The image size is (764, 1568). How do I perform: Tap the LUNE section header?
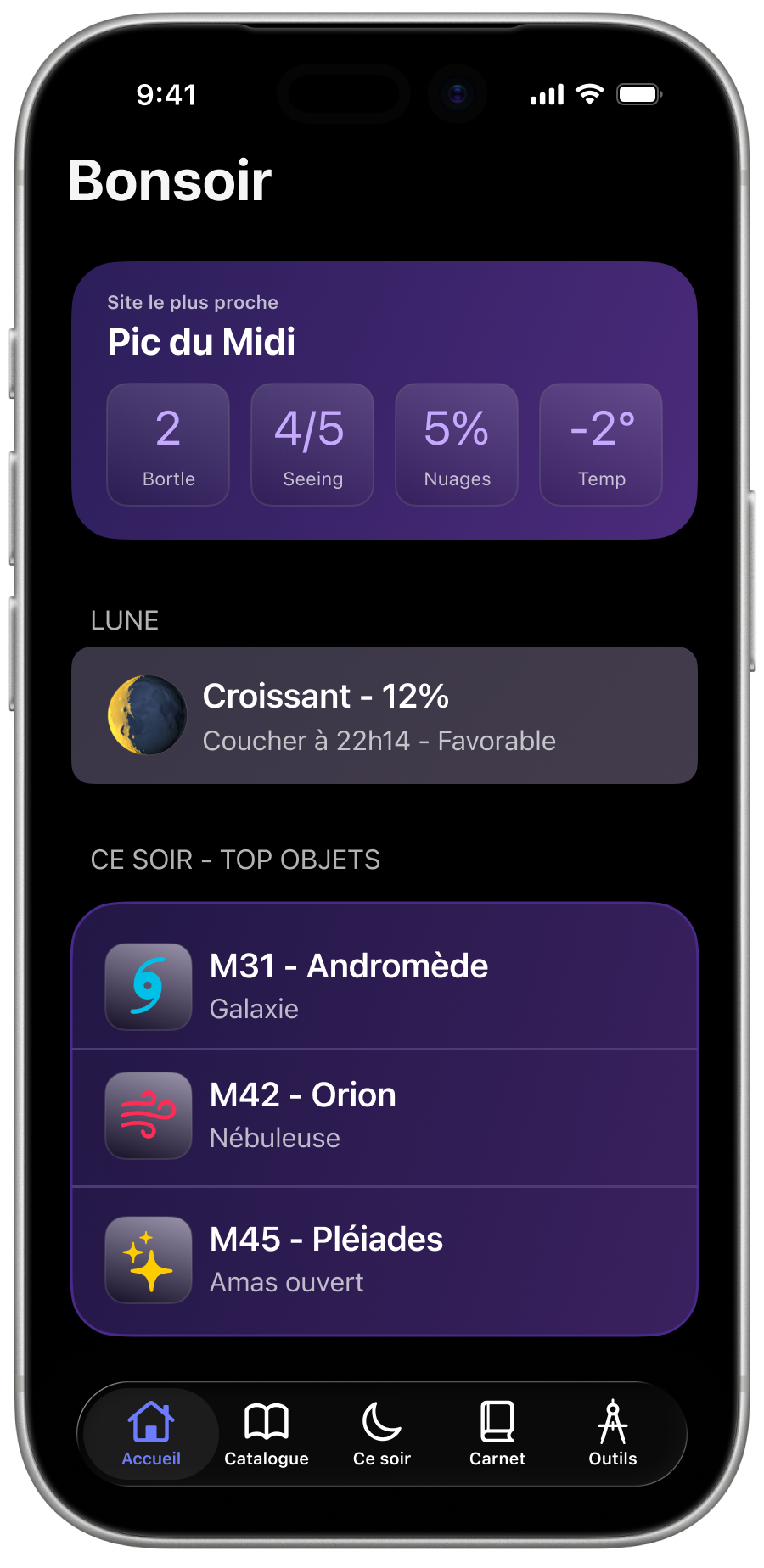coord(124,620)
